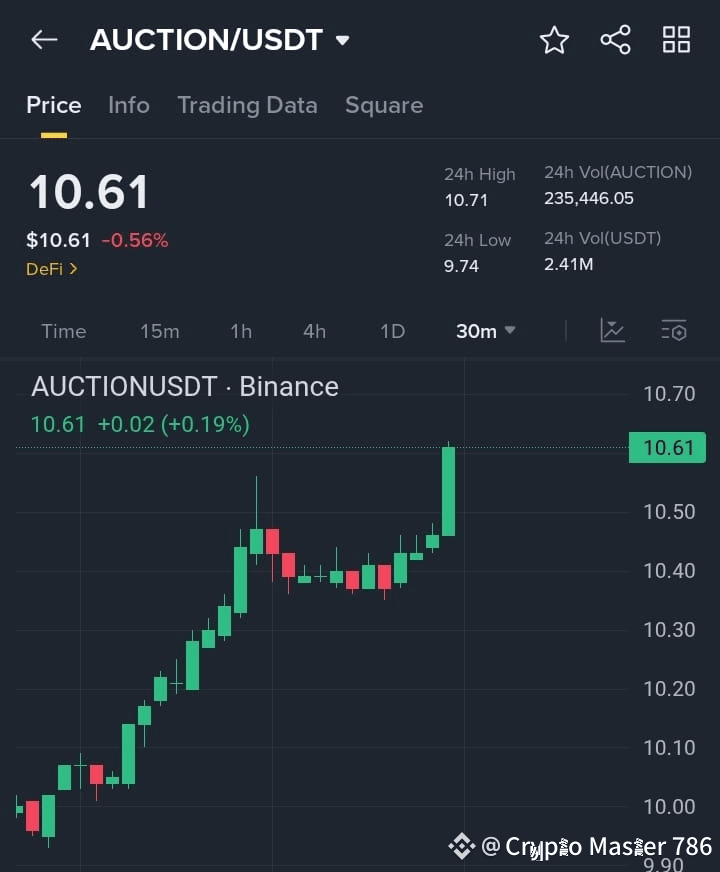This screenshot has height=872, width=720.
Task: Open the share icon to share this pair
Action: point(615,40)
